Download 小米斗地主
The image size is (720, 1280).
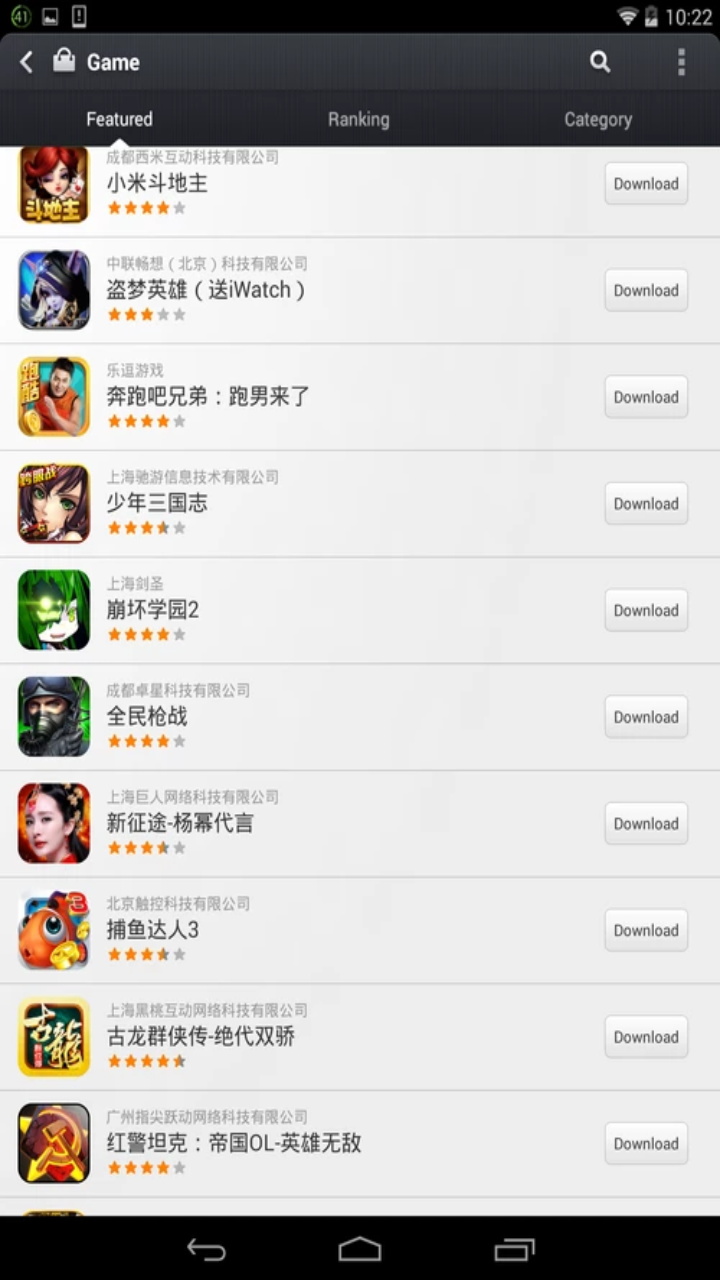(x=646, y=184)
